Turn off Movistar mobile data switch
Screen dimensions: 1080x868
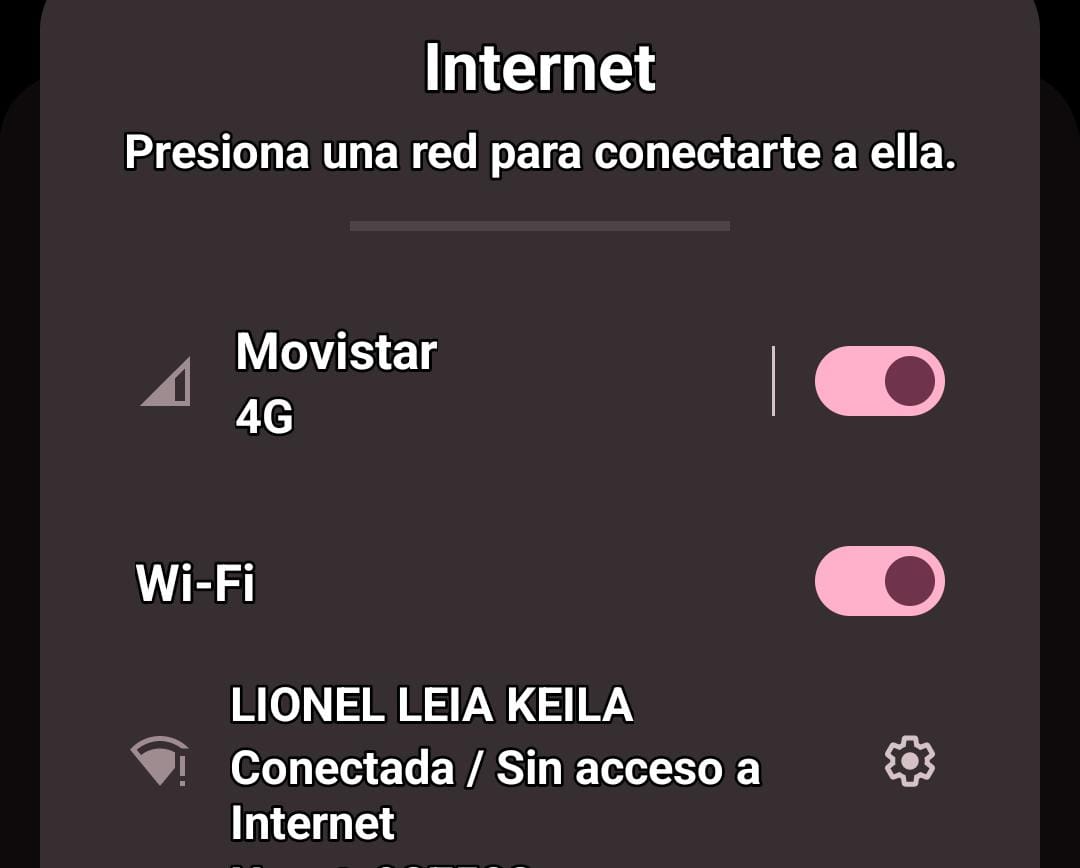(879, 381)
